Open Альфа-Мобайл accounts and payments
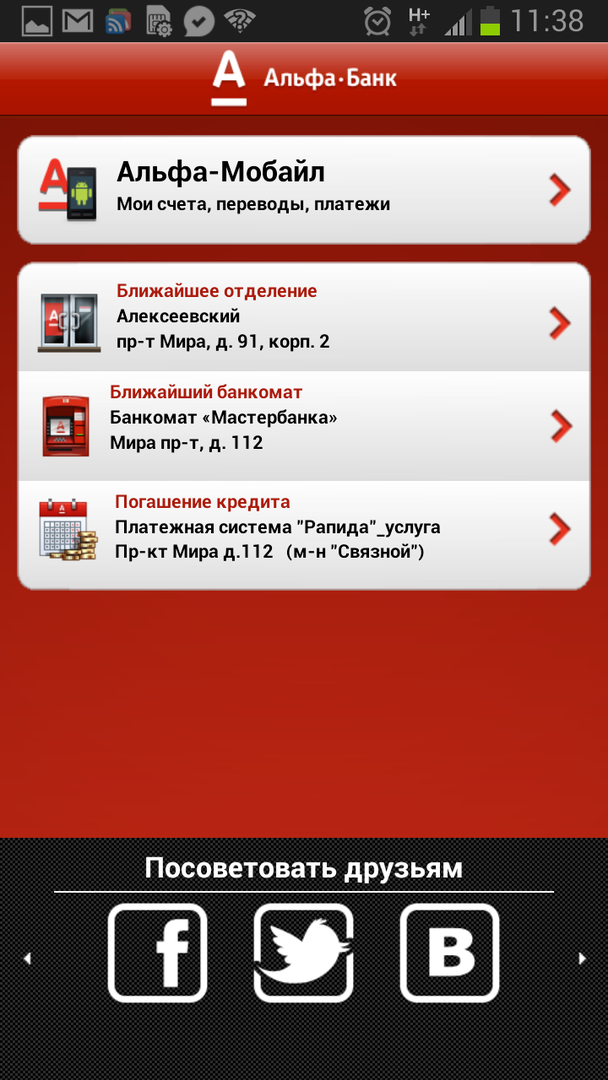 303,189
